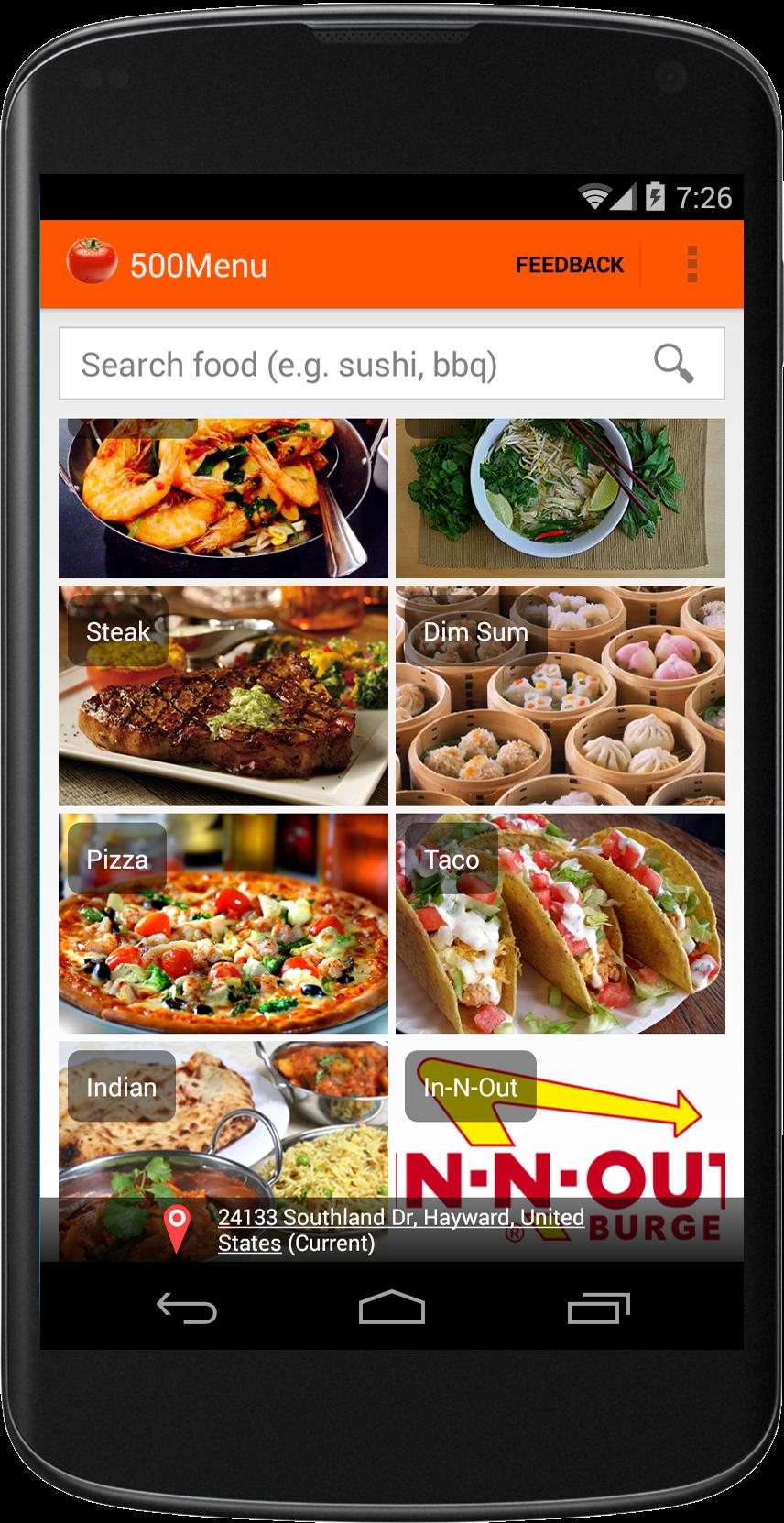Select the Pizza tile
This screenshot has width=784, height=1523.
coord(223,924)
